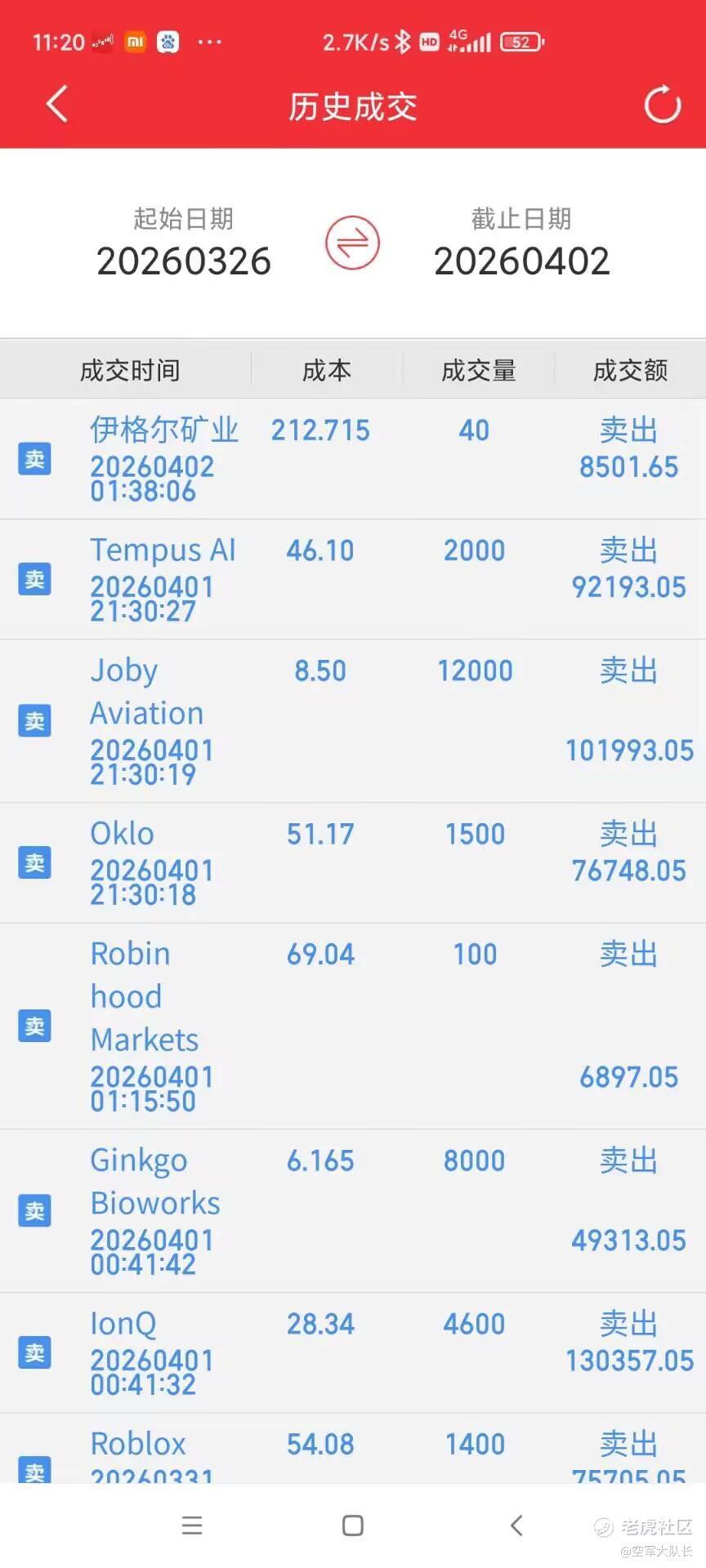The image size is (706, 1568).
Task: Change the end date 20260402
Action: pos(521,261)
